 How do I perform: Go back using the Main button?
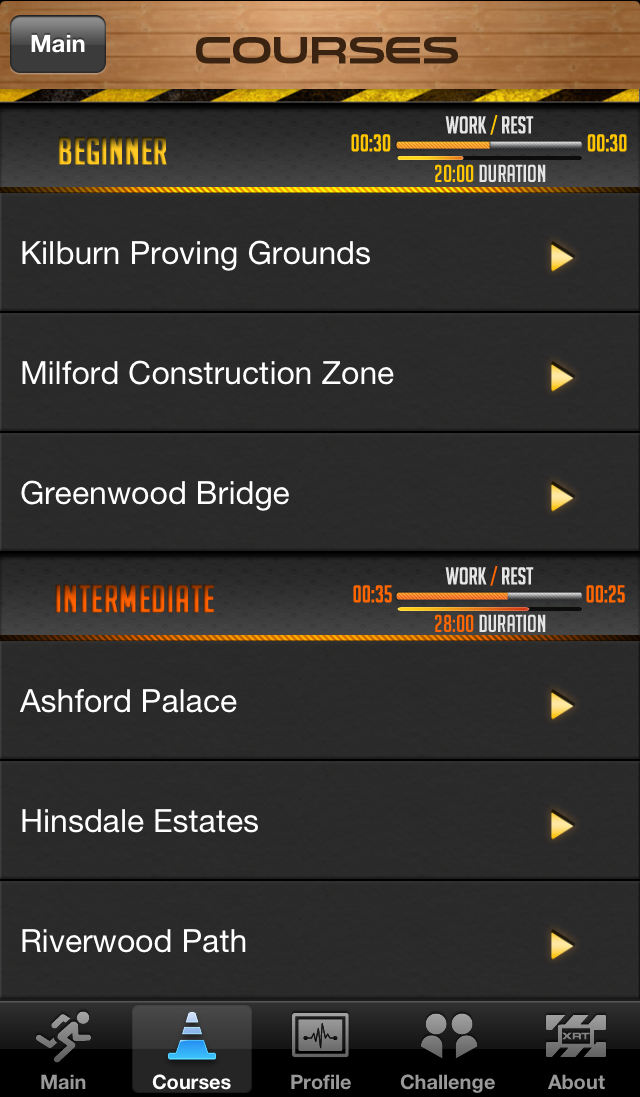[x=58, y=44]
